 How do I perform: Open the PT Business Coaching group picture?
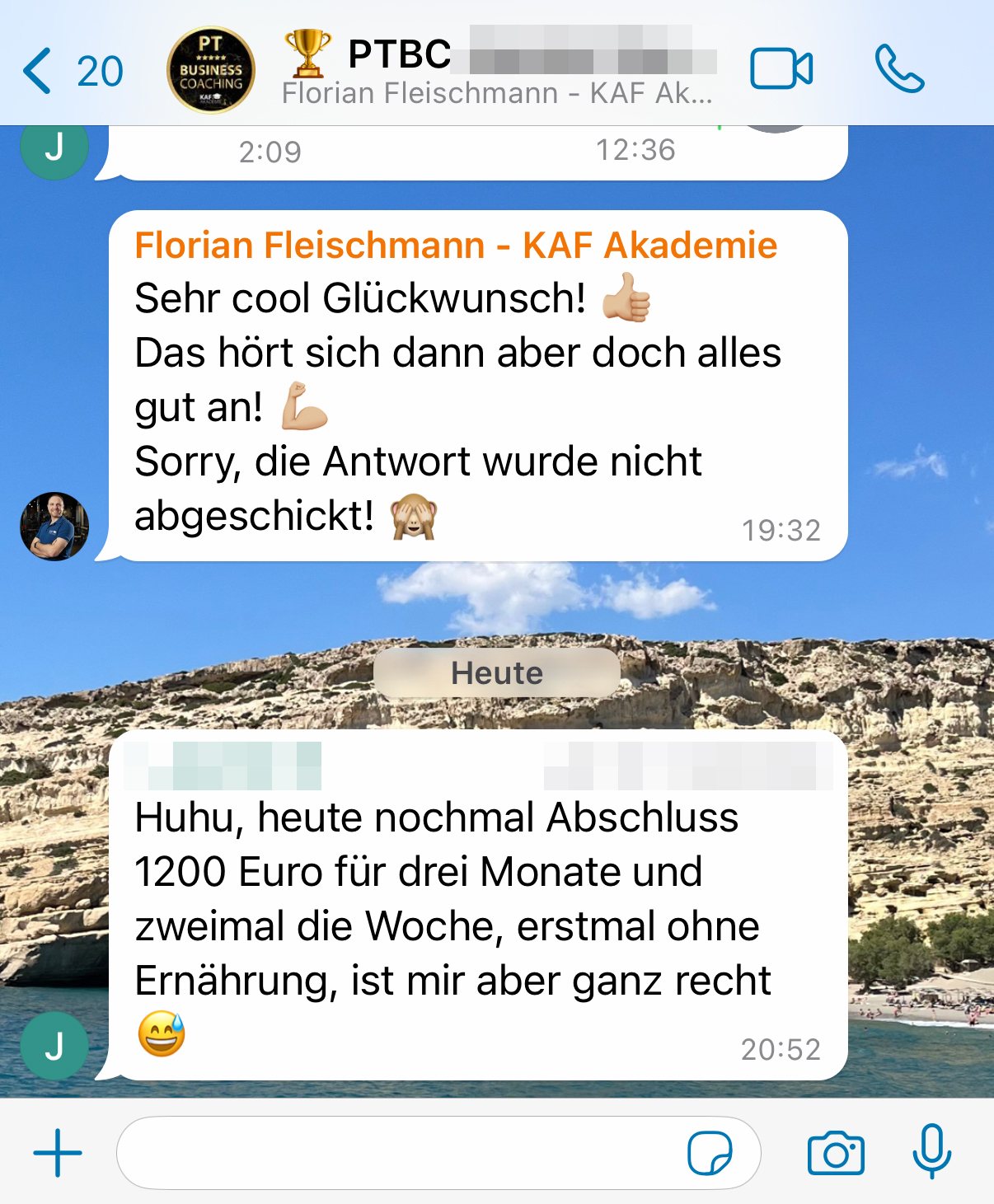point(211,71)
